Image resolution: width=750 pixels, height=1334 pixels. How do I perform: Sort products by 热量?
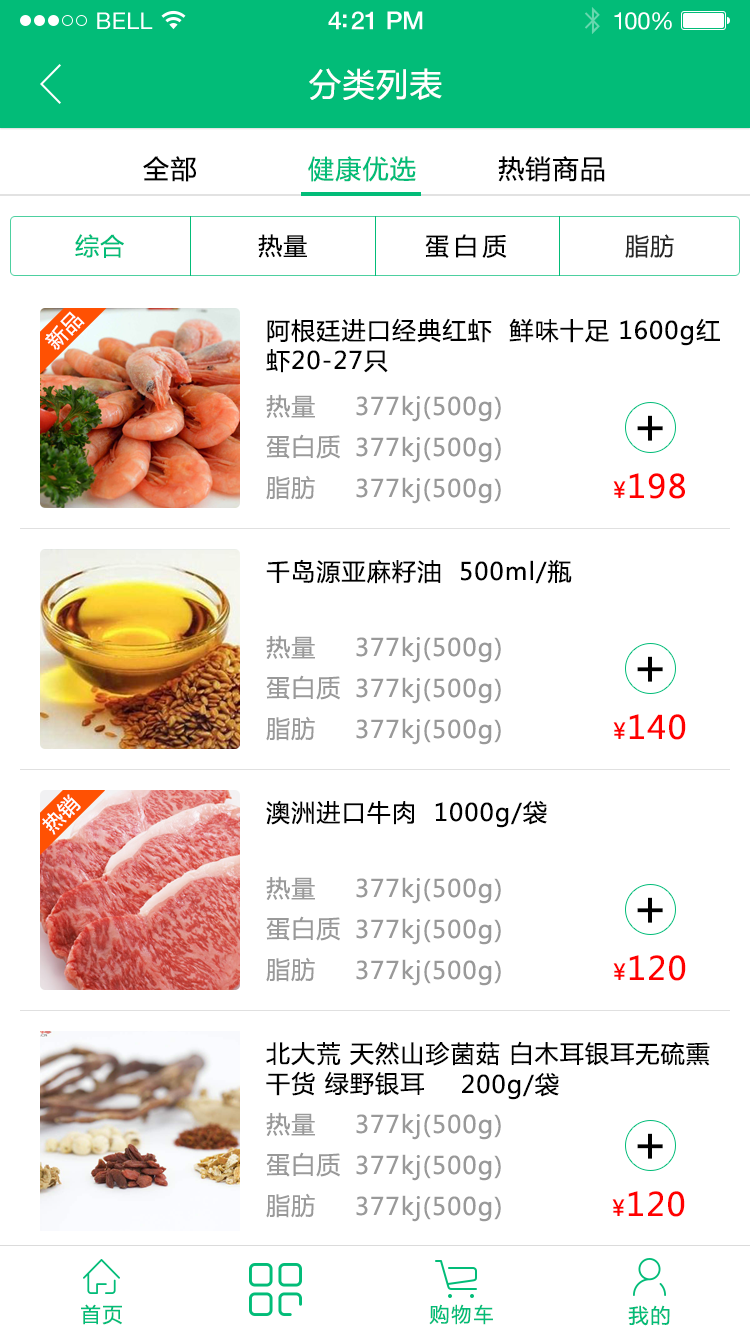(x=283, y=246)
